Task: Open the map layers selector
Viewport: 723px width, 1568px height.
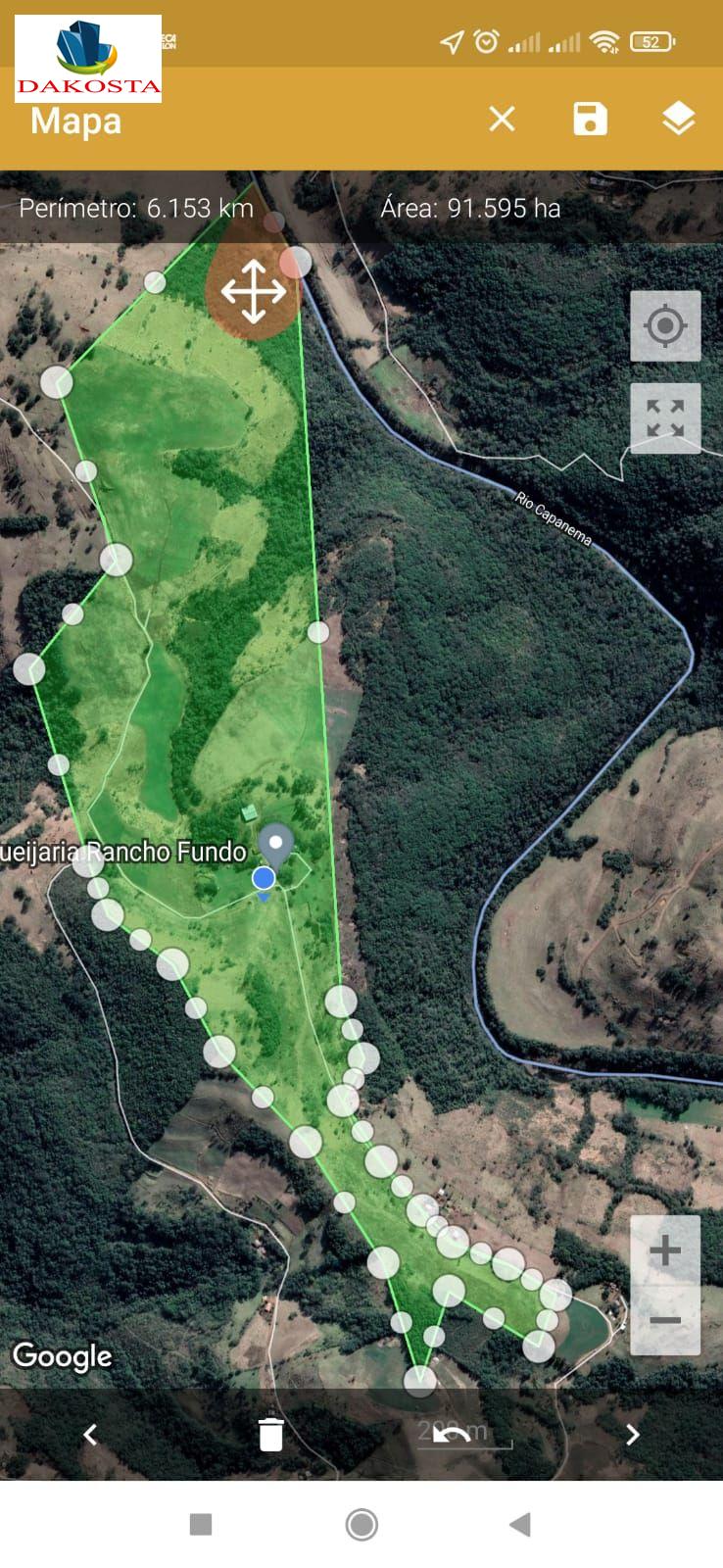Action: click(x=678, y=120)
